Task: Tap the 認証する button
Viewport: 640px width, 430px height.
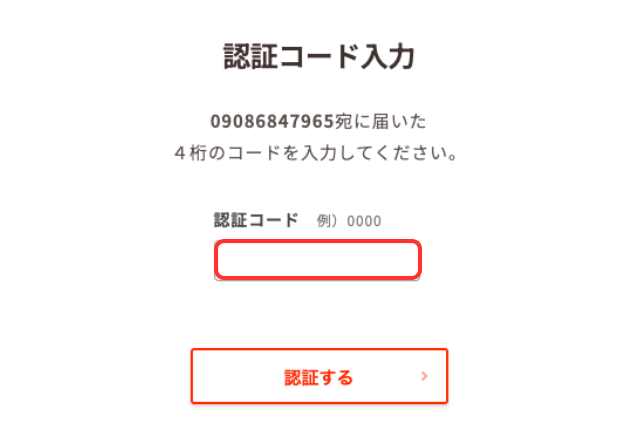Action: (x=319, y=377)
